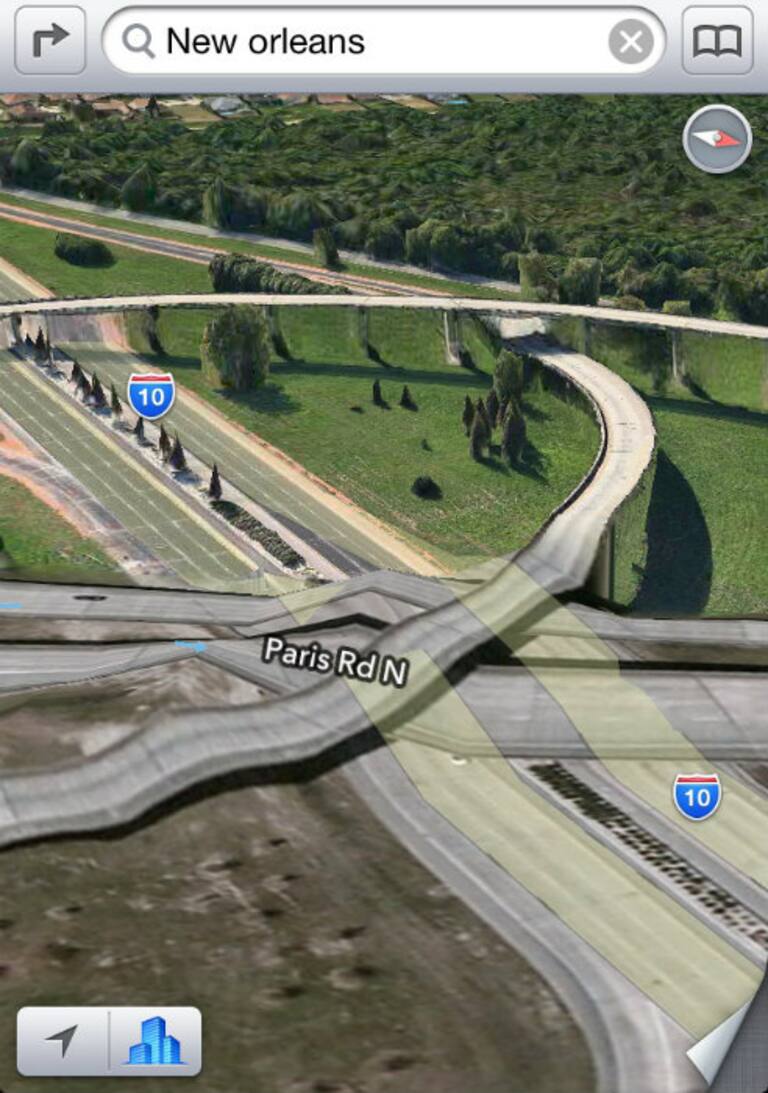
Task: Open the directions arrow button
Action: pos(50,41)
